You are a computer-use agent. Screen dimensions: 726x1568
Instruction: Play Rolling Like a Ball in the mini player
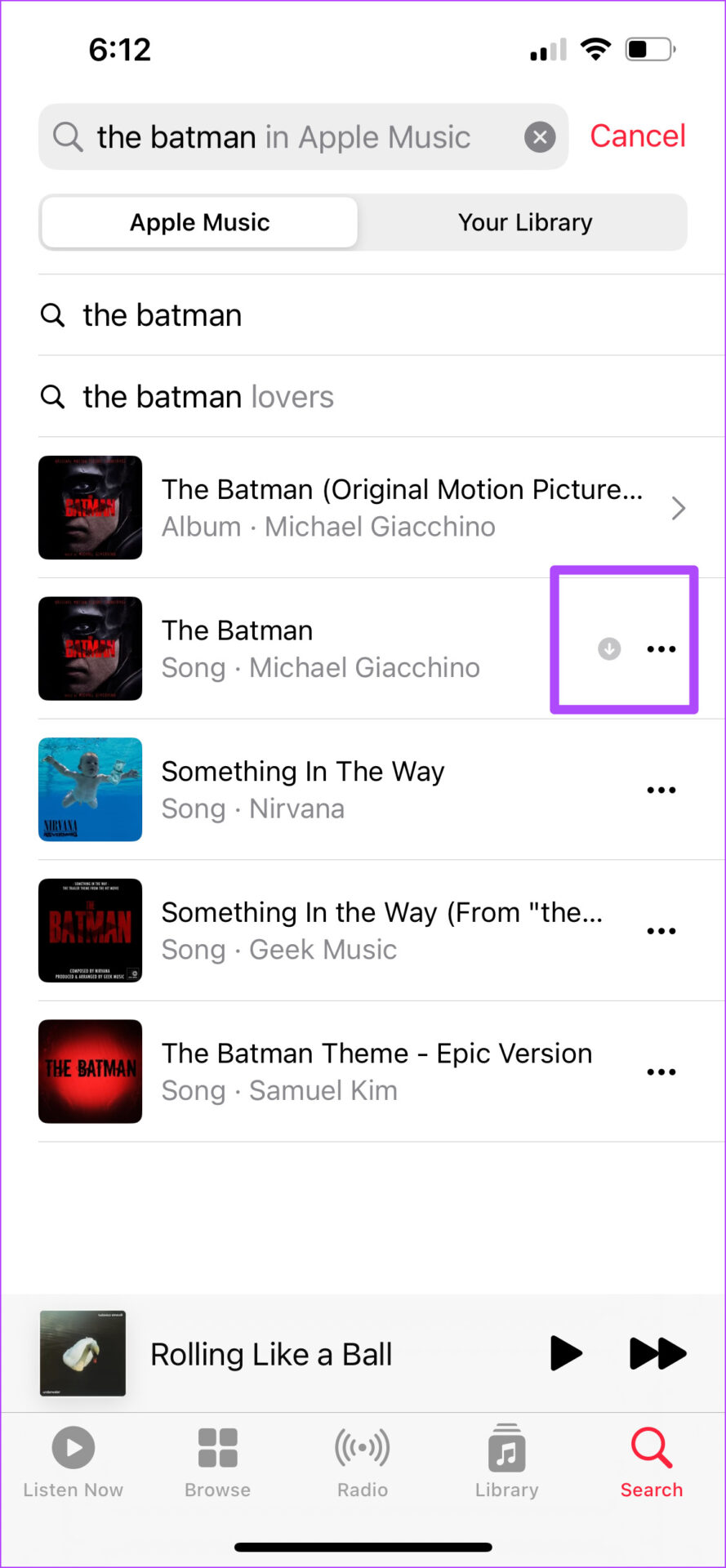(566, 1353)
